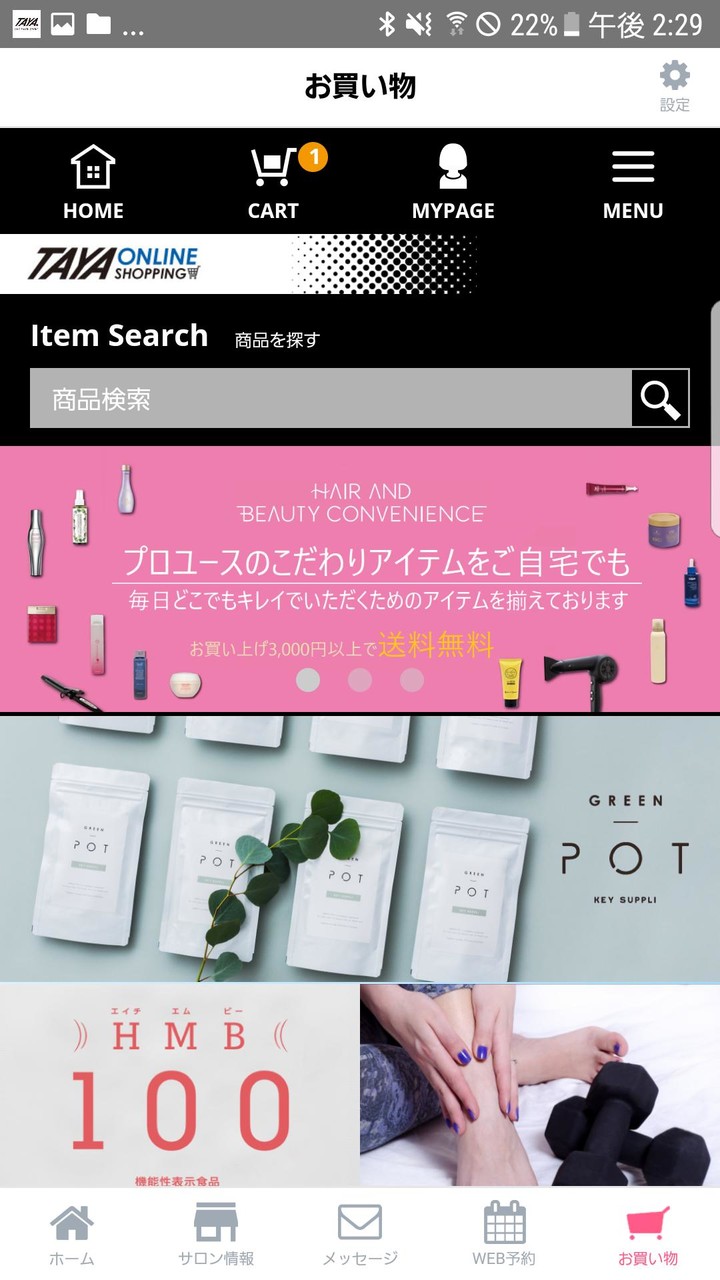Screen dimensions: 720x1280
Task: Select the お買い物 pink cart tab
Action: pyautogui.click(x=648, y=1230)
